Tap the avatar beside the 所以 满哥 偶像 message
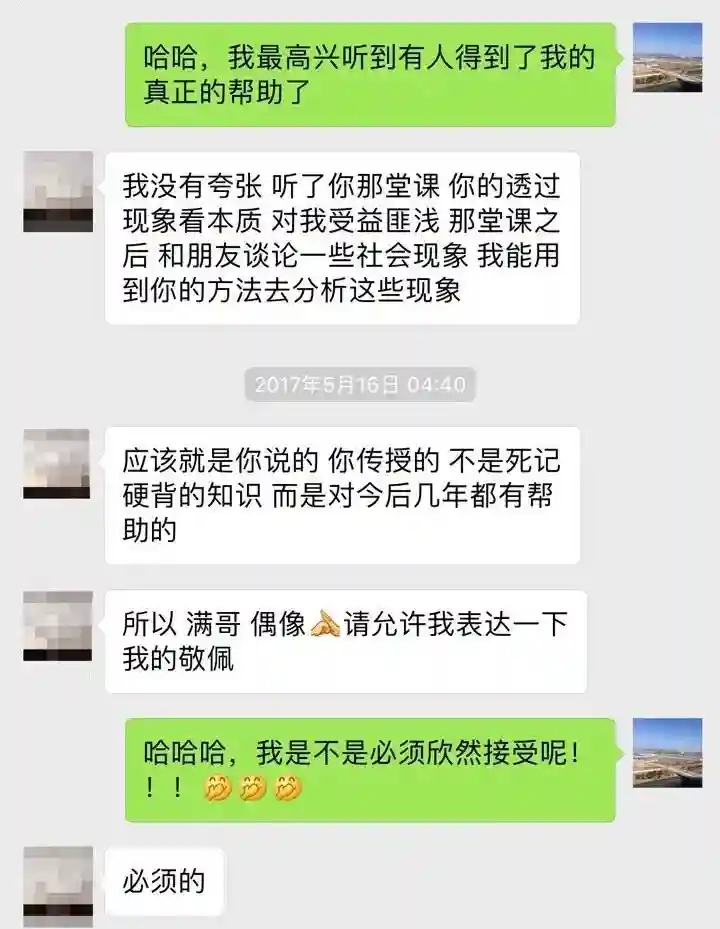Image resolution: width=720 pixels, height=929 pixels. (x=58, y=626)
